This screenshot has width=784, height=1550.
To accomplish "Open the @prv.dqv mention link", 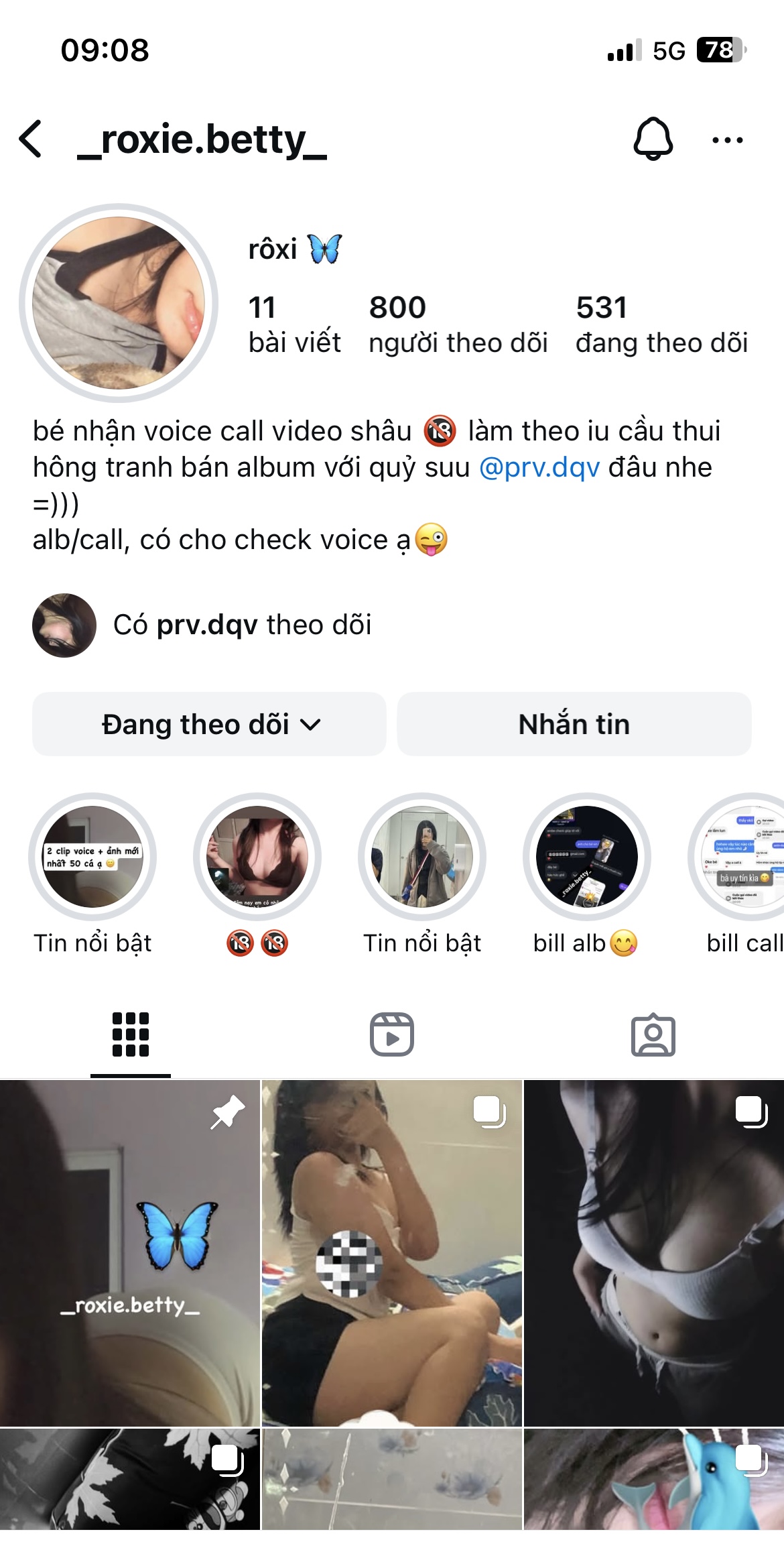I will pos(539,467).
